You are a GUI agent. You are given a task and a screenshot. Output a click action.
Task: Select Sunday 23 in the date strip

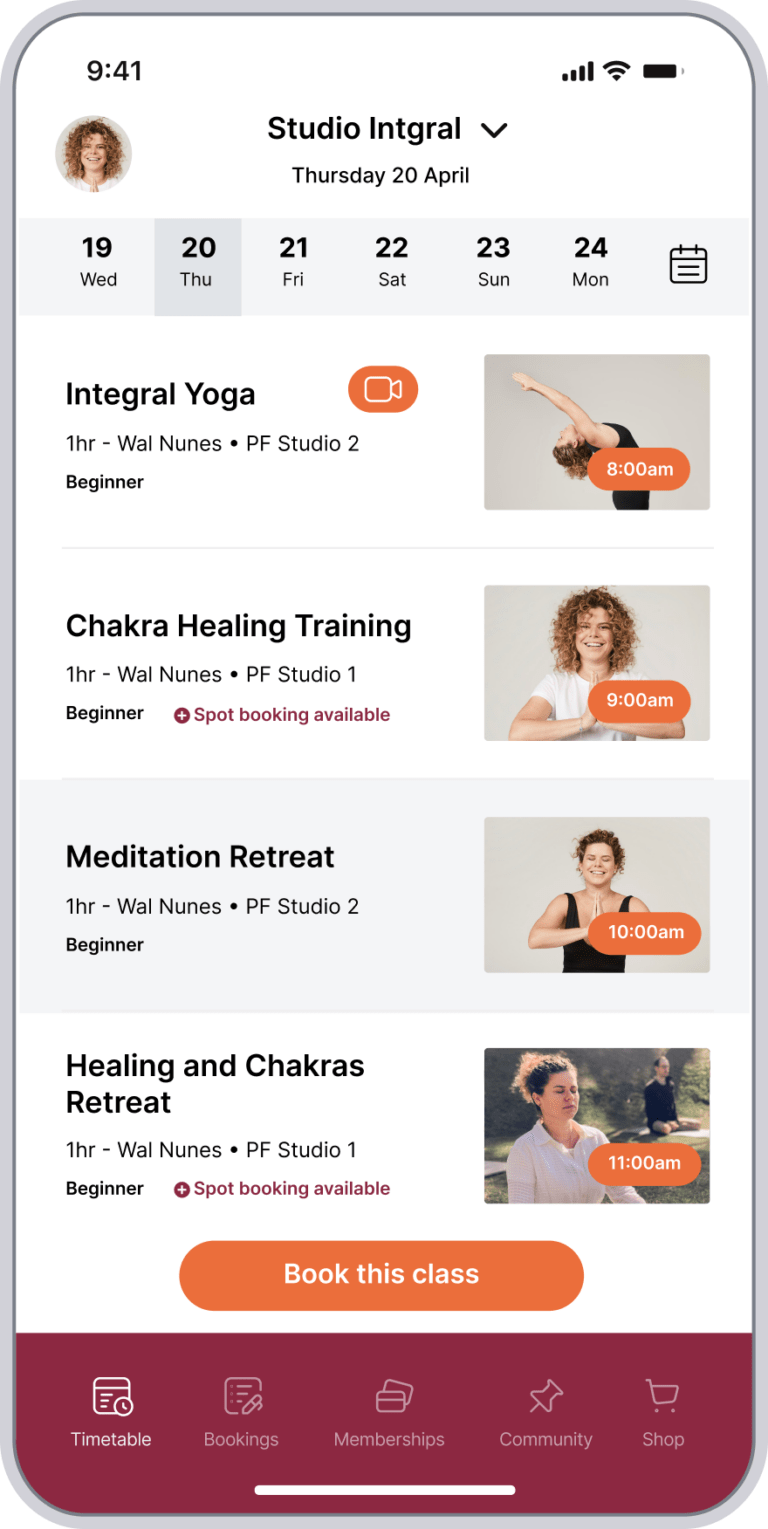click(x=493, y=262)
